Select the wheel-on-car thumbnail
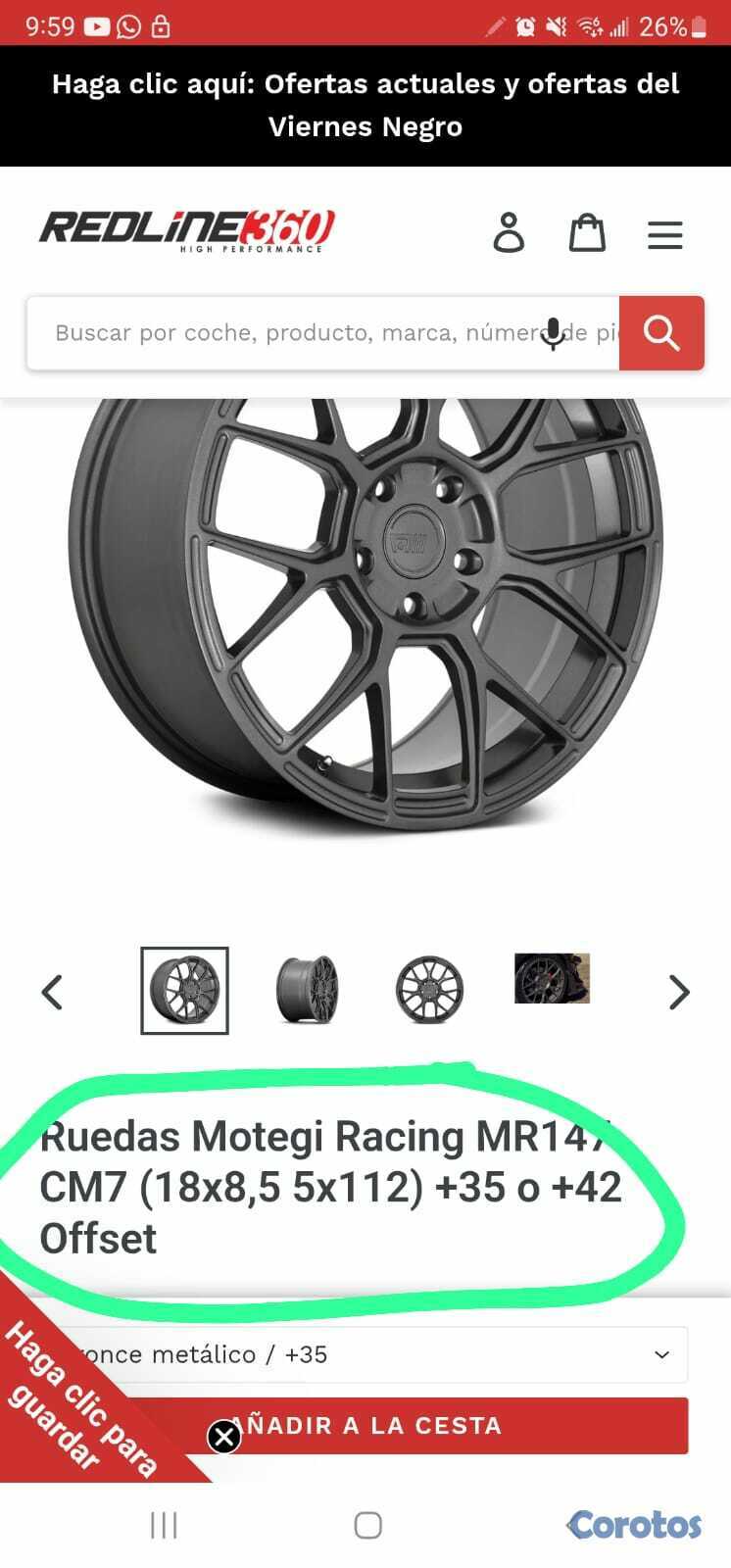Image resolution: width=731 pixels, height=1568 pixels. tap(552, 980)
